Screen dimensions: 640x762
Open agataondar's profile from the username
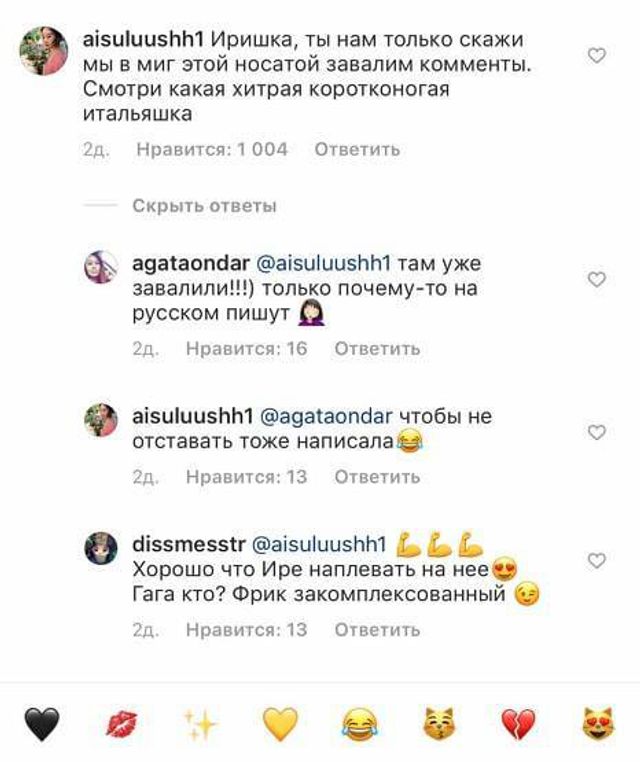click(192, 265)
